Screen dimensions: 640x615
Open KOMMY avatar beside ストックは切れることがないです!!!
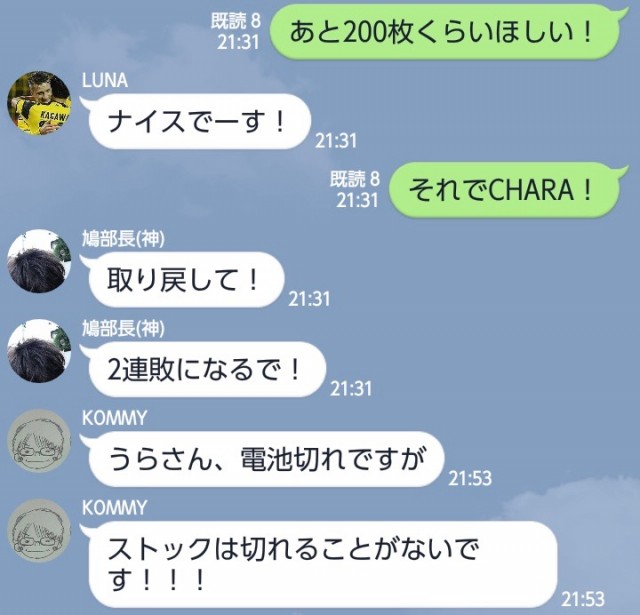click(x=38, y=529)
